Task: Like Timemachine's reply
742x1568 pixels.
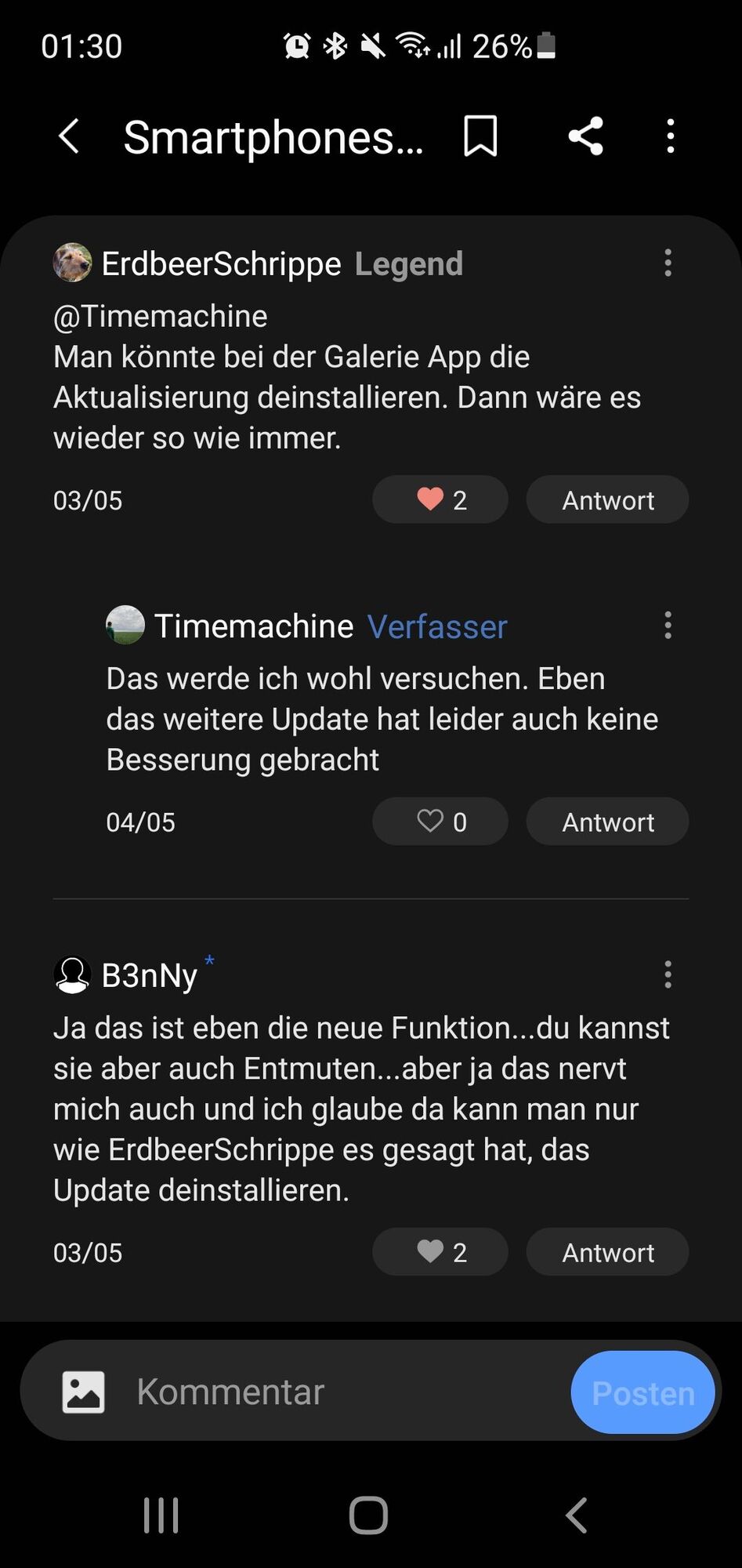Action: [440, 822]
